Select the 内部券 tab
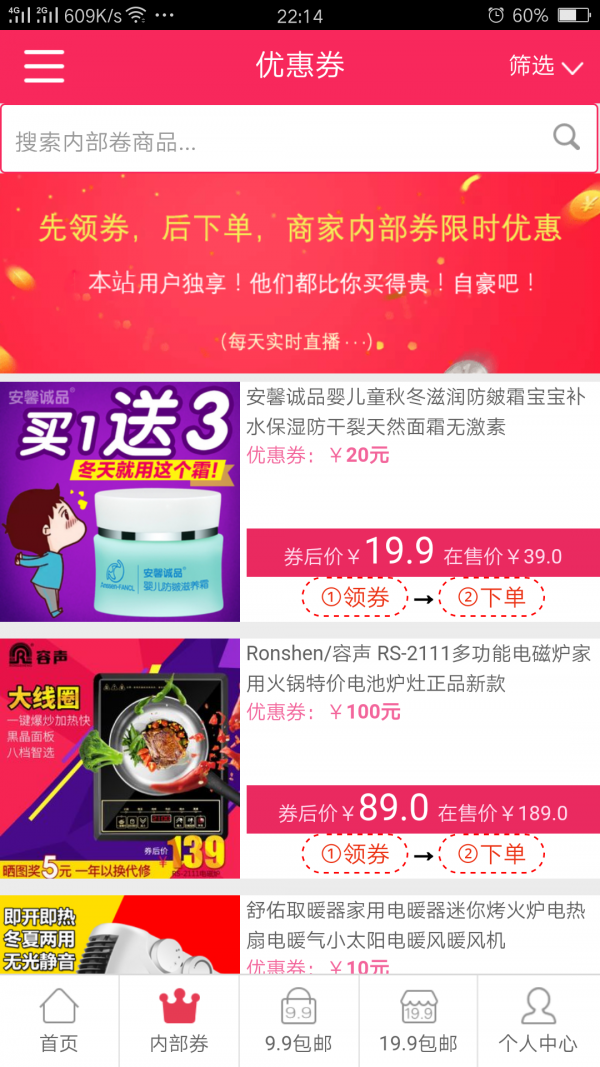This screenshot has height=1067, width=600. click(179, 1021)
